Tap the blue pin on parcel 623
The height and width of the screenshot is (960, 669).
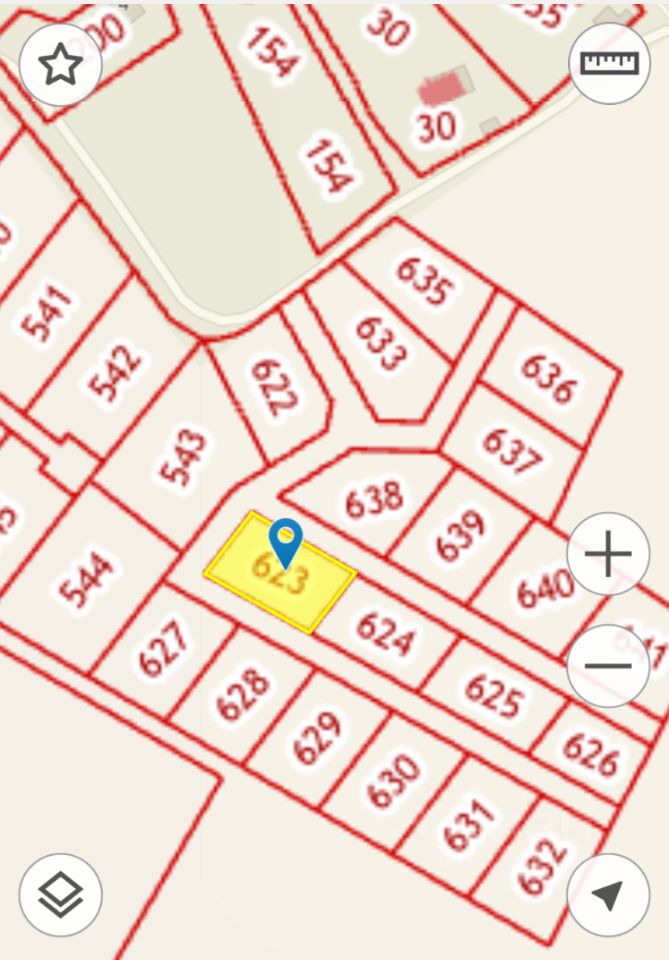(286, 541)
